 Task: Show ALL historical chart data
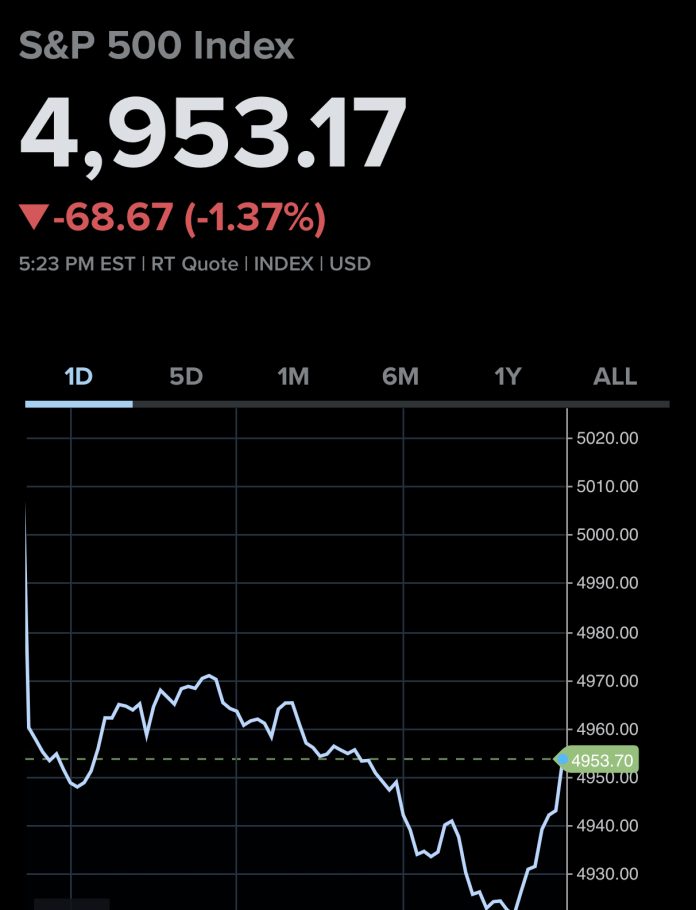[615, 377]
